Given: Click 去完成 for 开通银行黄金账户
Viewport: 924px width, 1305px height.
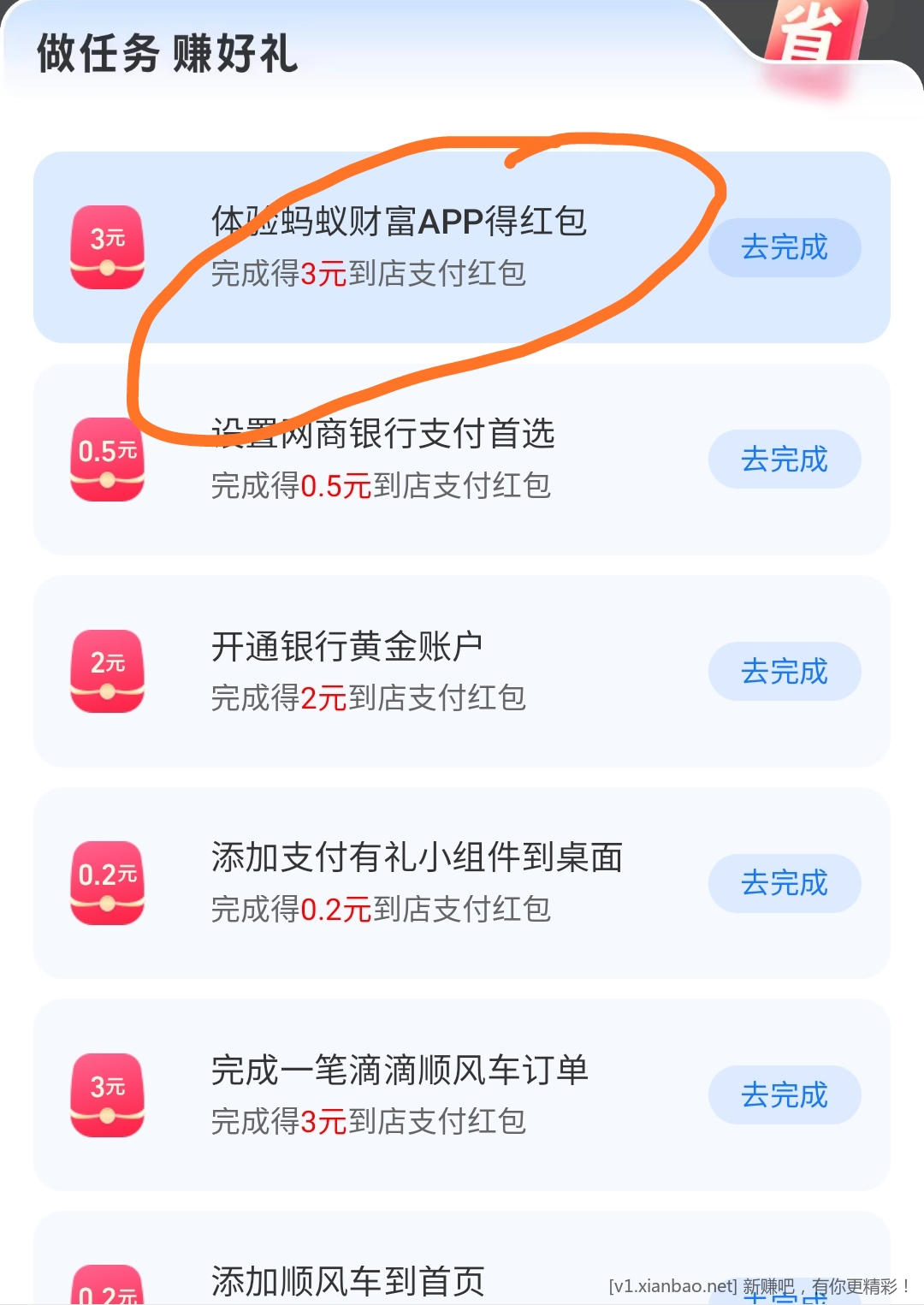Looking at the screenshot, I should 784,672.
